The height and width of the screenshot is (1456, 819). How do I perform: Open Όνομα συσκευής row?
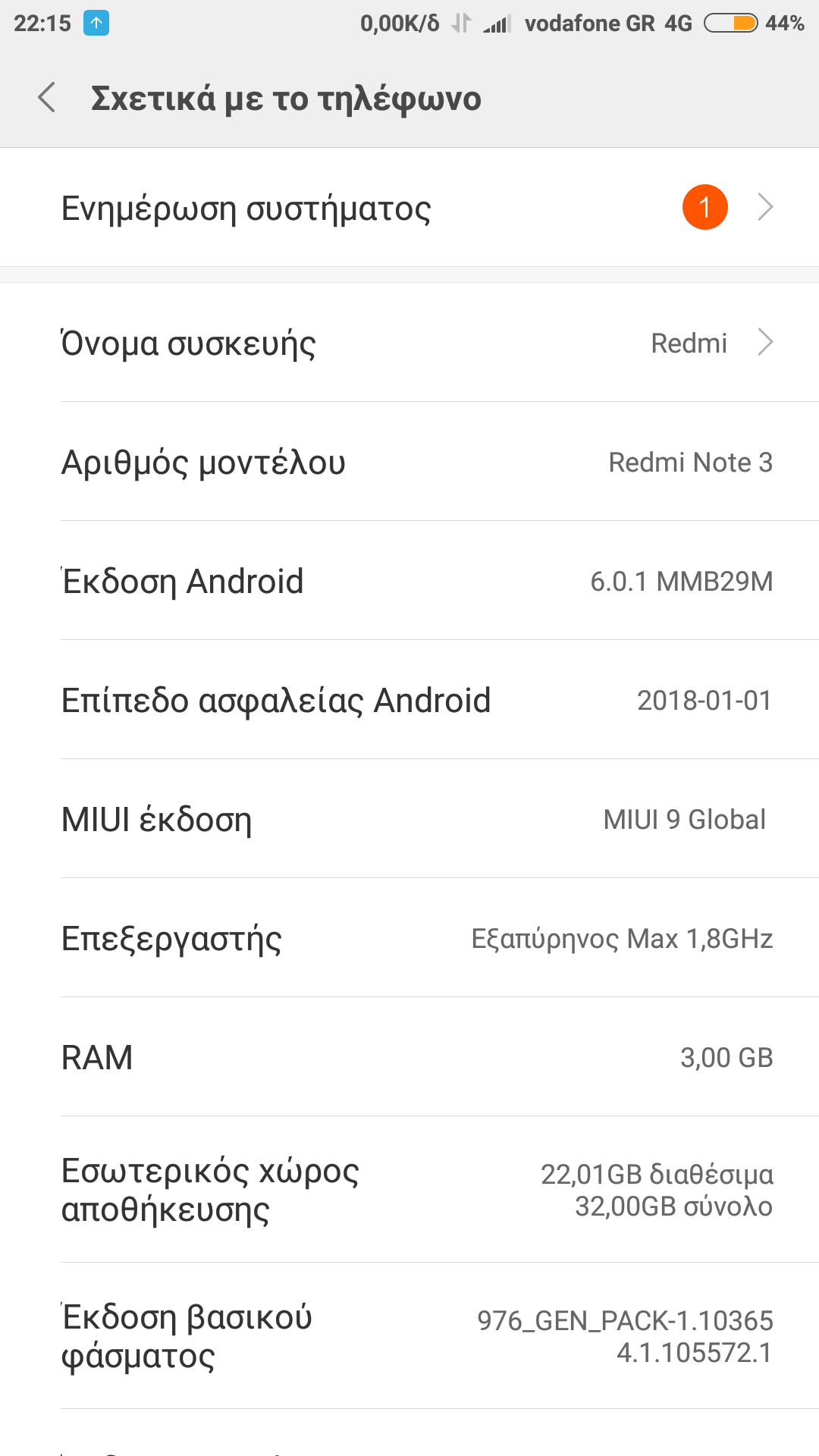[x=409, y=343]
